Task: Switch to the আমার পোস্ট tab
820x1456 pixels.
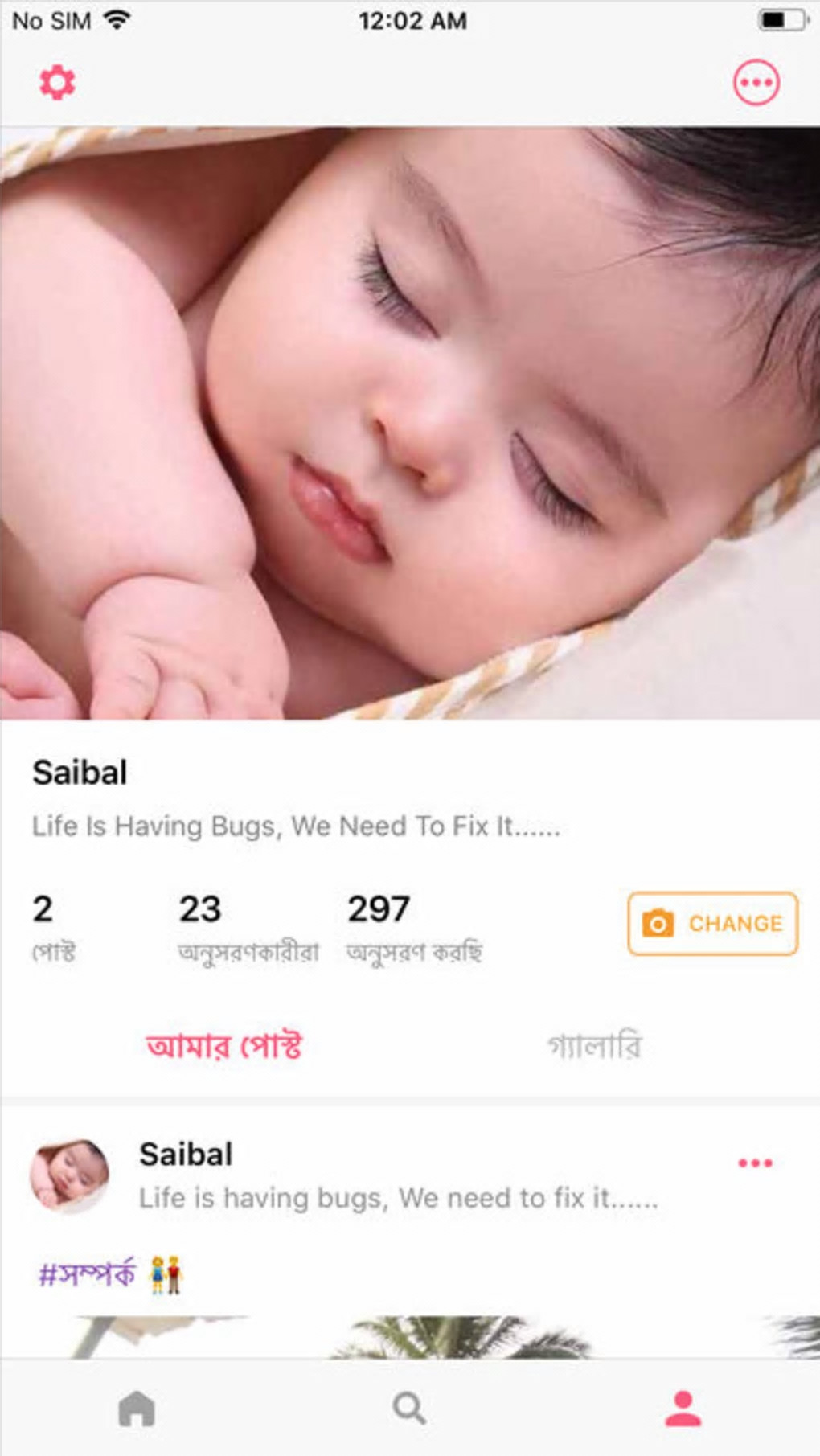Action: pyautogui.click(x=223, y=1046)
